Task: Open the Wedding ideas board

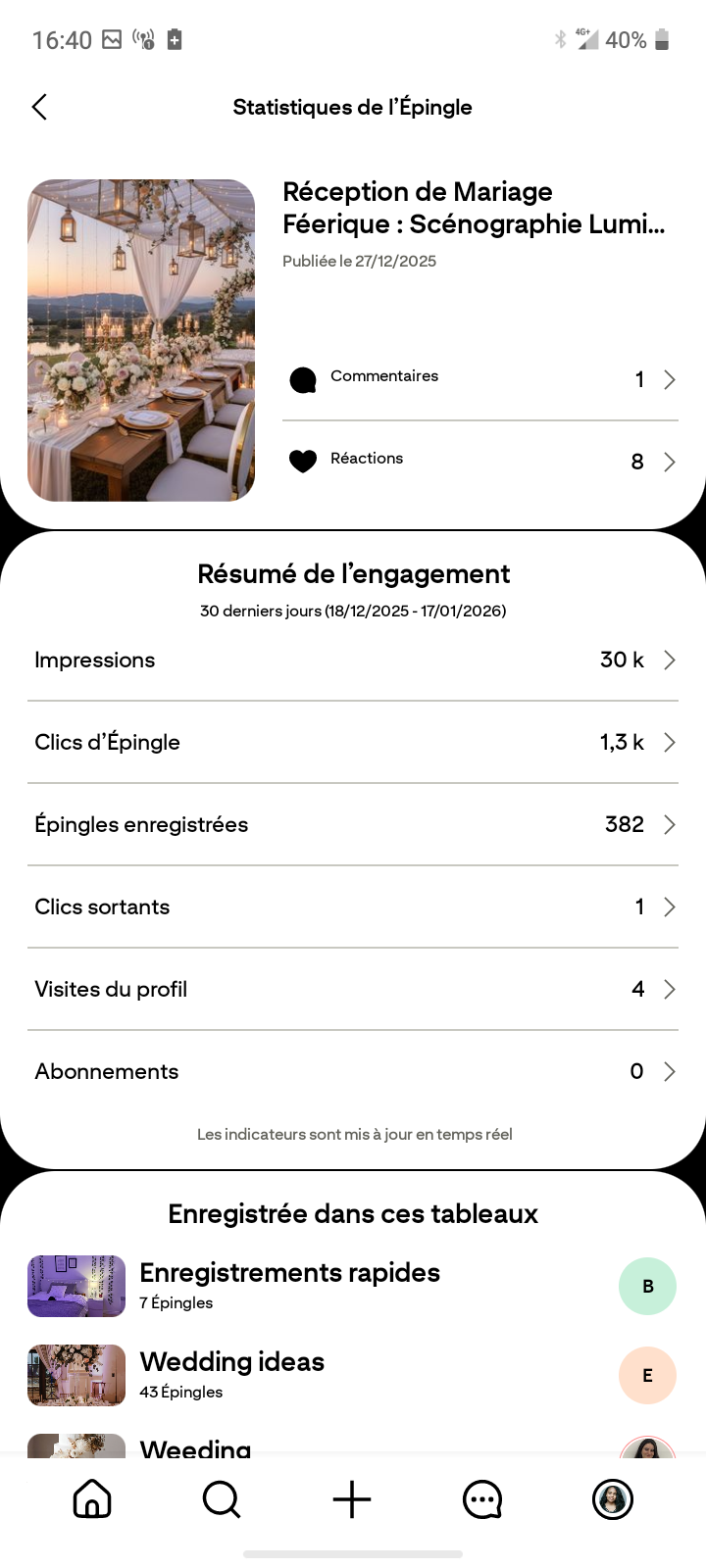Action: click(x=232, y=1374)
